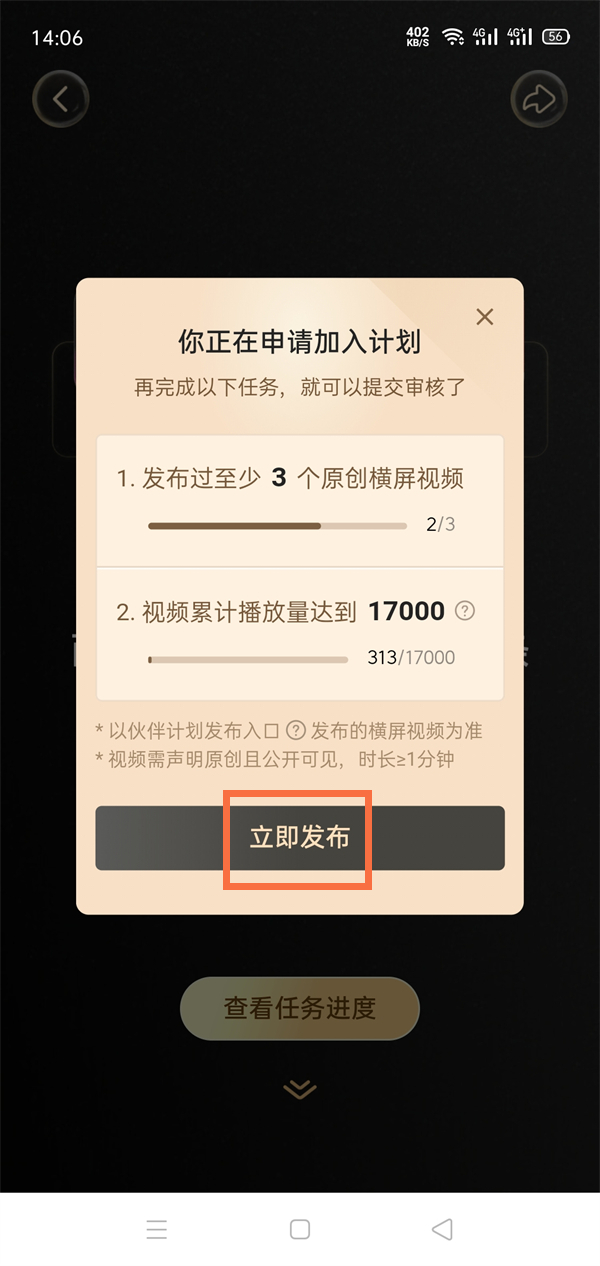600x1266 pixels.
Task: Go back with the top-left arrow
Action: click(61, 99)
